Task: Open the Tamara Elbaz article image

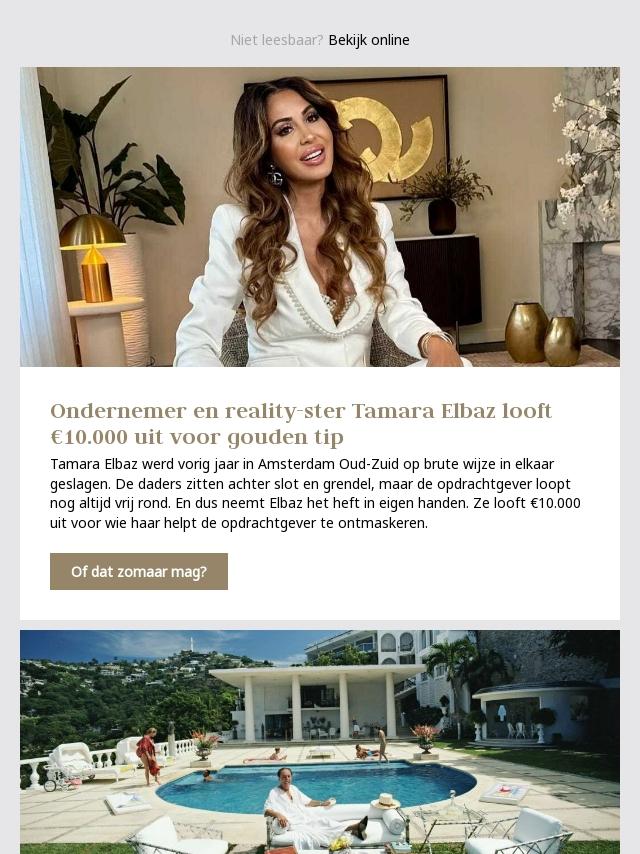Action: tap(320, 217)
